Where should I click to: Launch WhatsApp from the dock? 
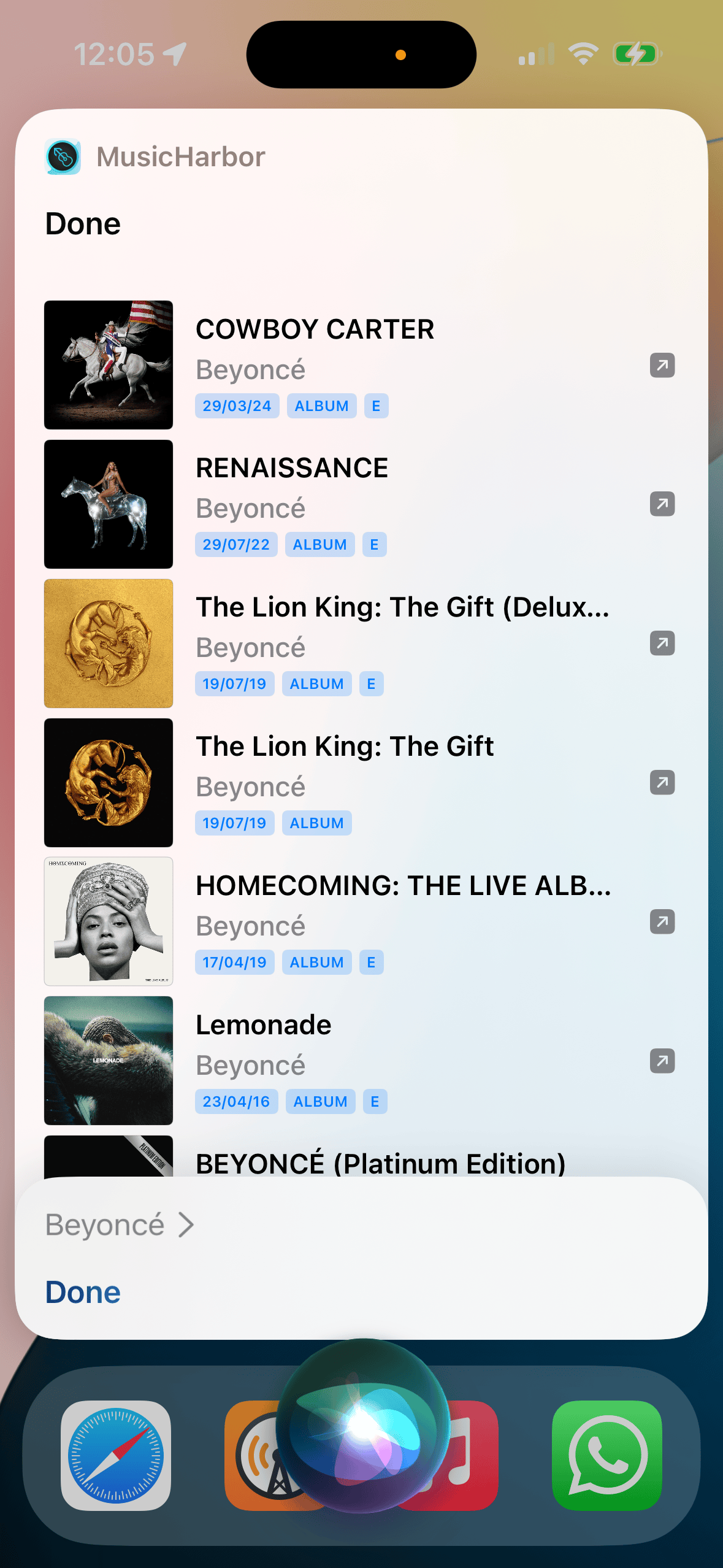point(606,1455)
